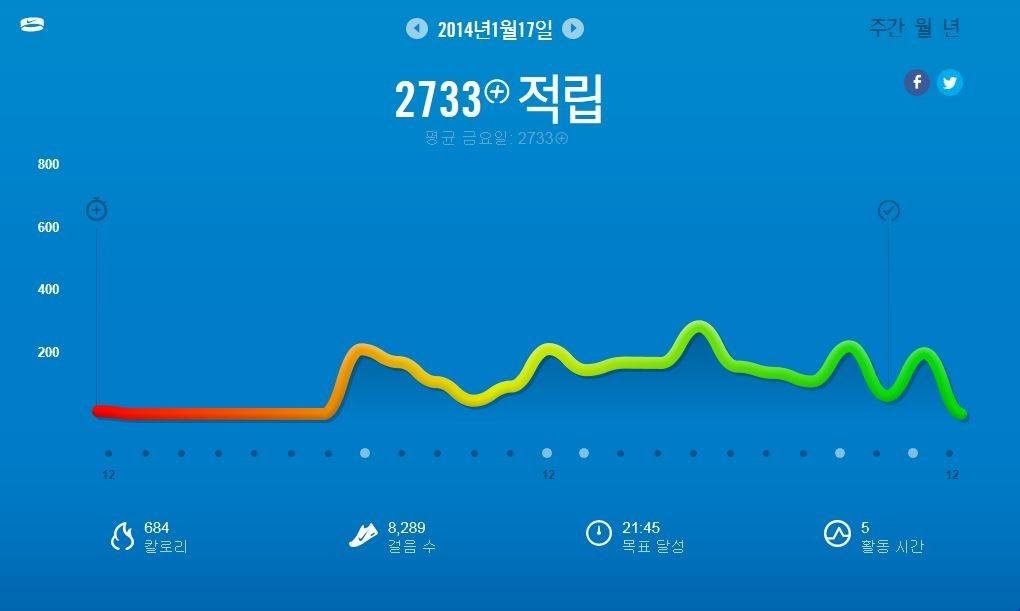Go to the previous day
The image size is (1020, 611).
click(x=417, y=29)
